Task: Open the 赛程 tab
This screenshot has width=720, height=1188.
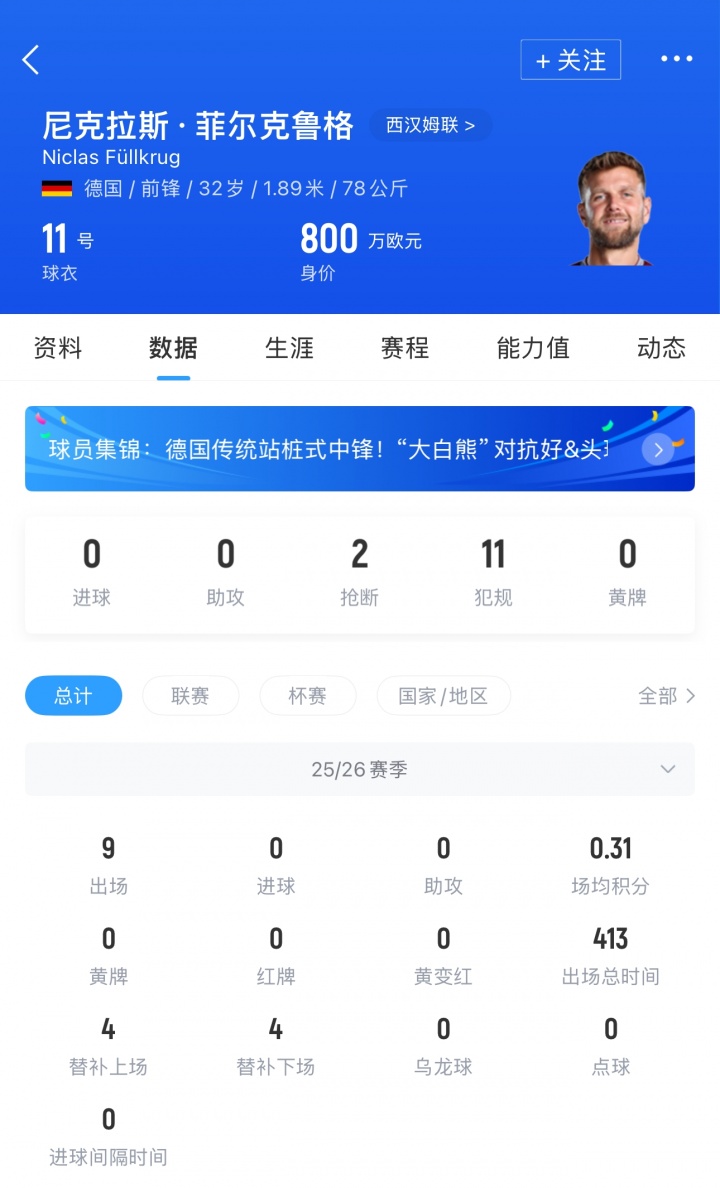Action: tap(405, 348)
